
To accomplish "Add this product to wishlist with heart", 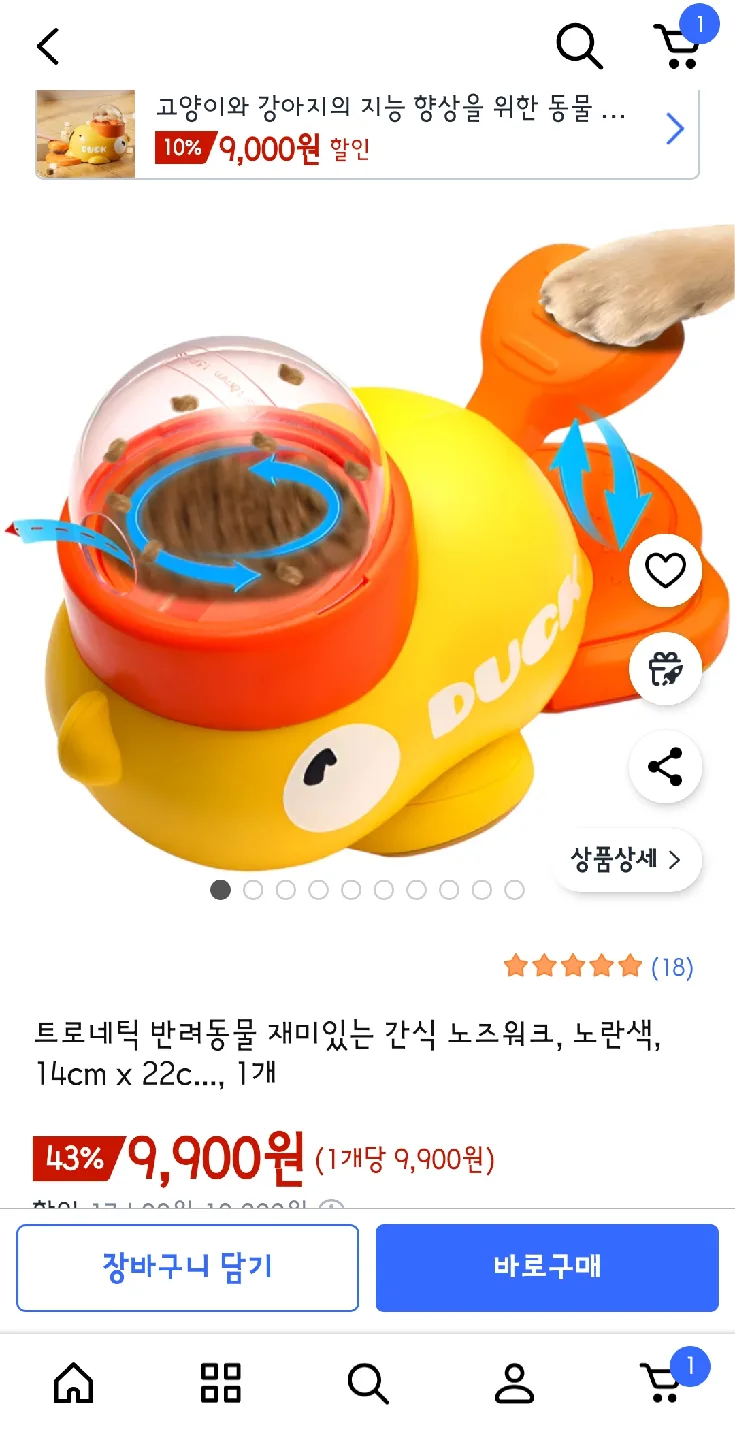I will [665, 571].
